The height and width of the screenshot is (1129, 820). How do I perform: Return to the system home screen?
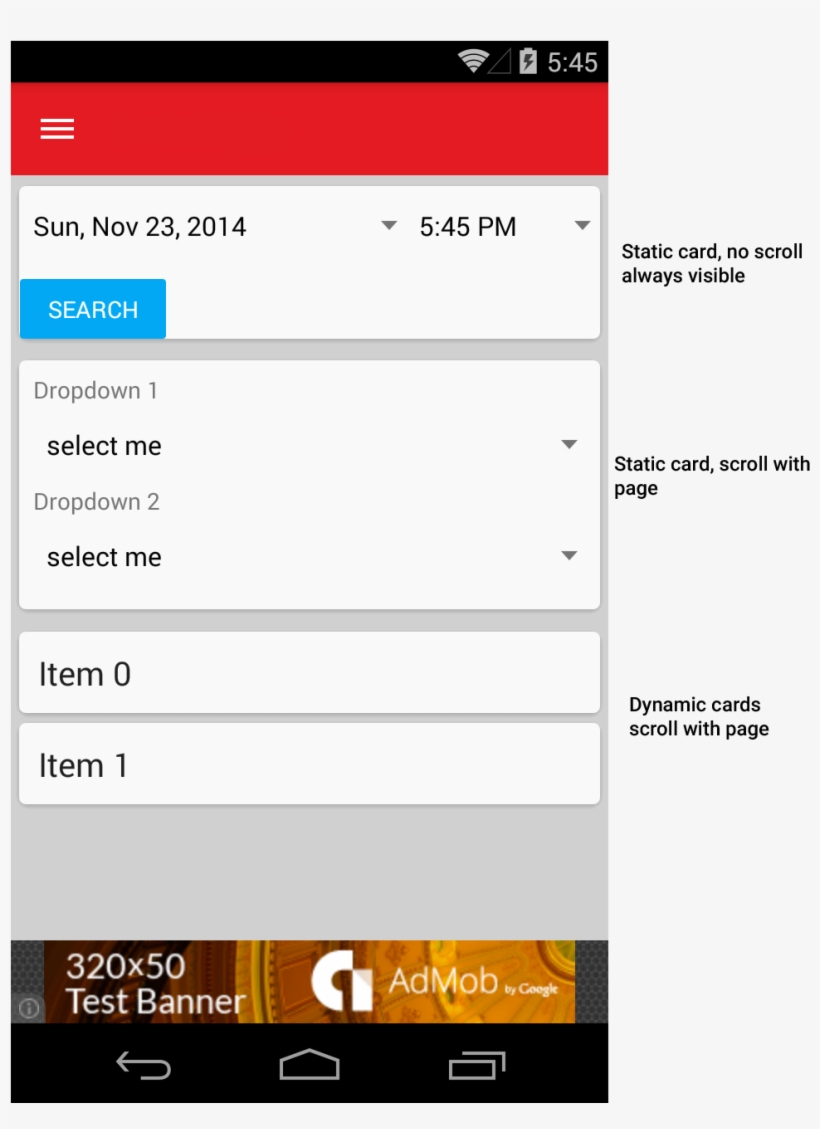(309, 1065)
